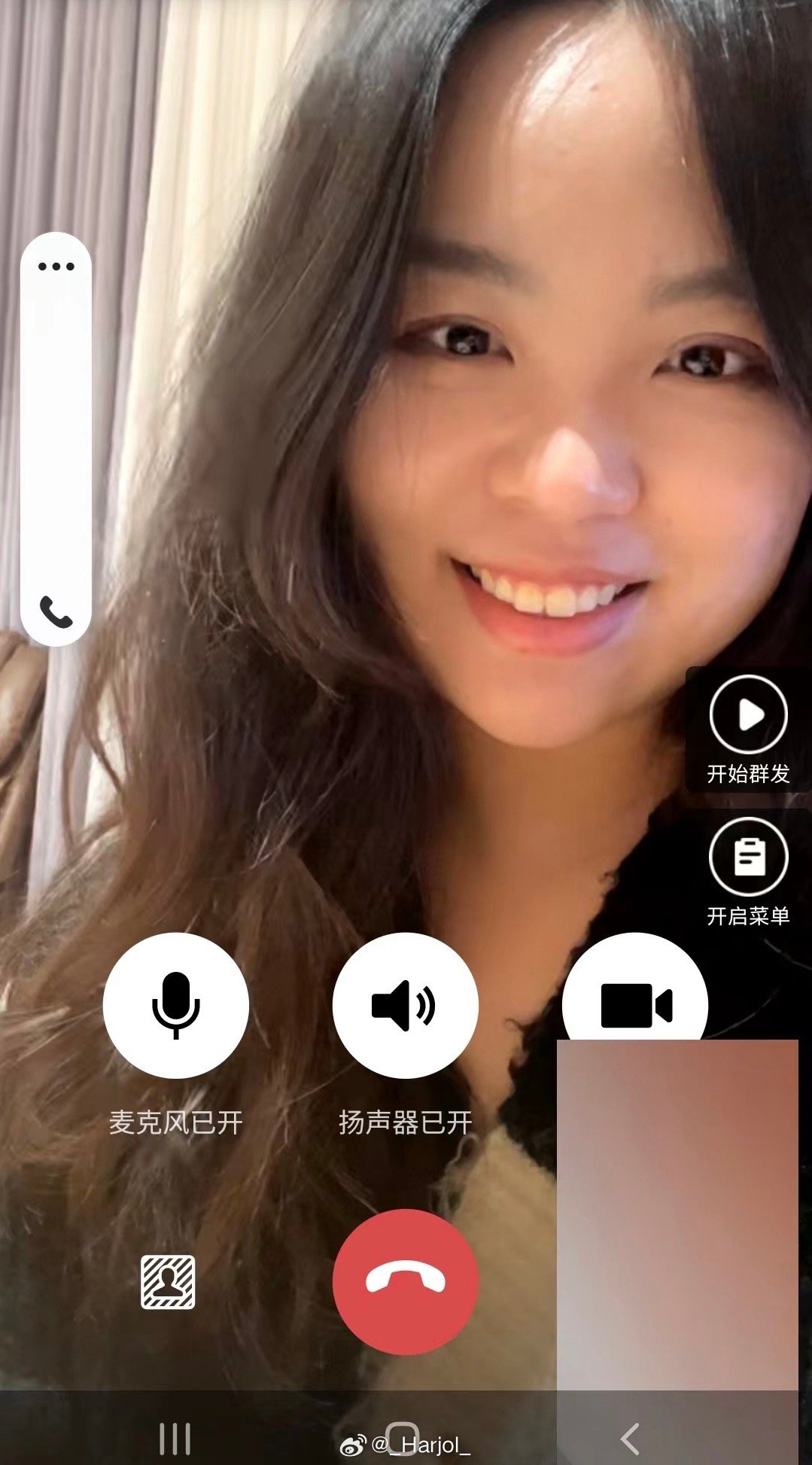Open recent apps from the navigation bar
812x1465 pixels.
[175, 1439]
